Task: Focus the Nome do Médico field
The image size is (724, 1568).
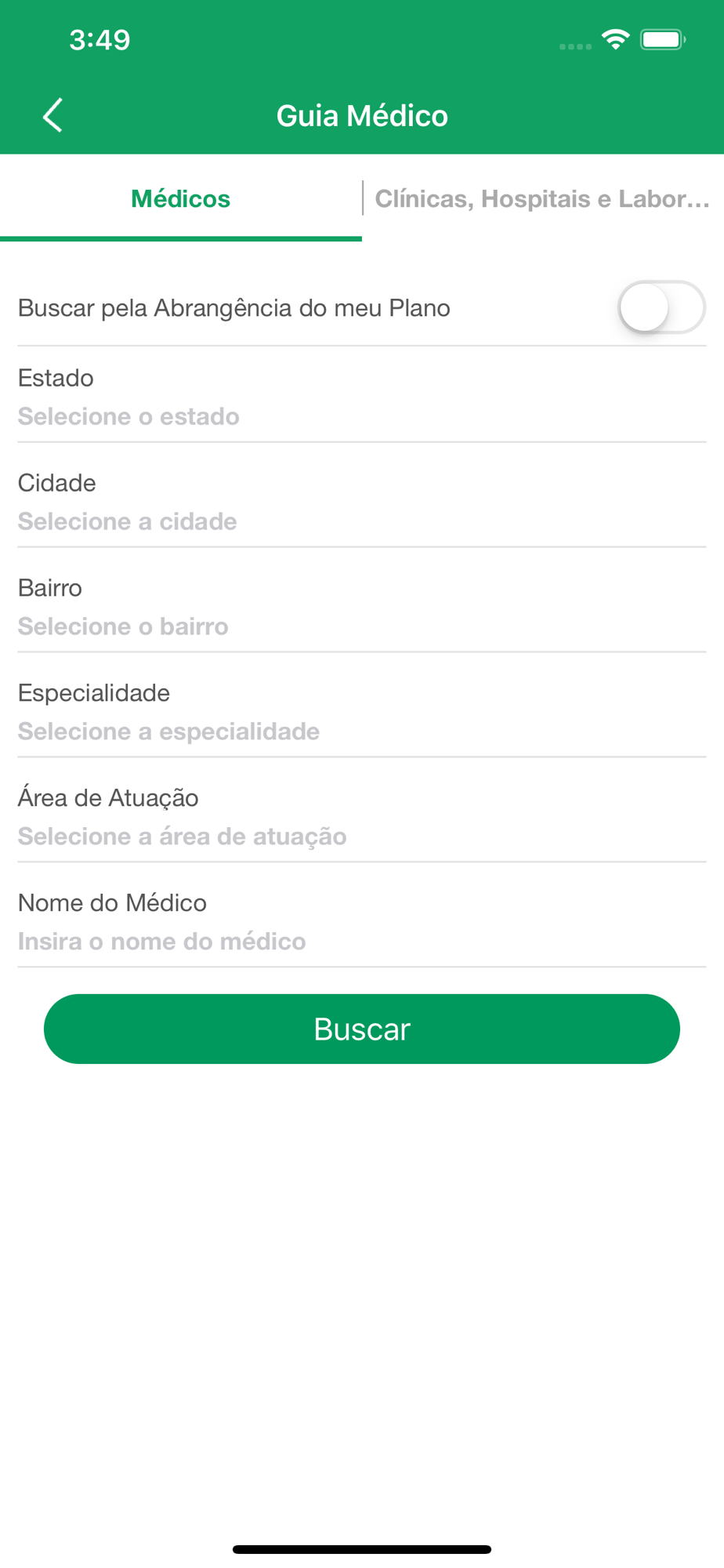Action: [362, 942]
